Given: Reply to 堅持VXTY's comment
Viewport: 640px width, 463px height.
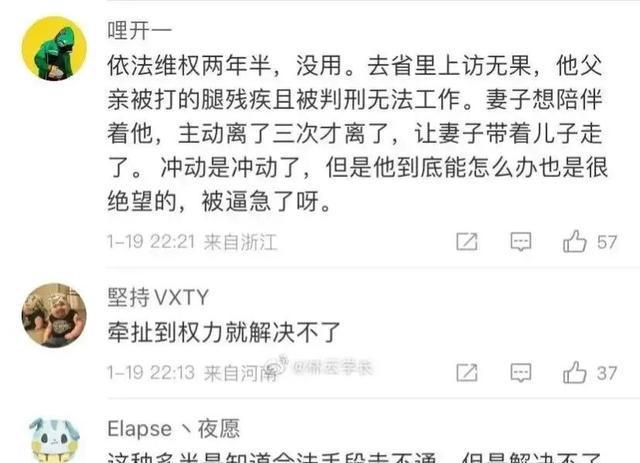Looking at the screenshot, I should point(521,372).
